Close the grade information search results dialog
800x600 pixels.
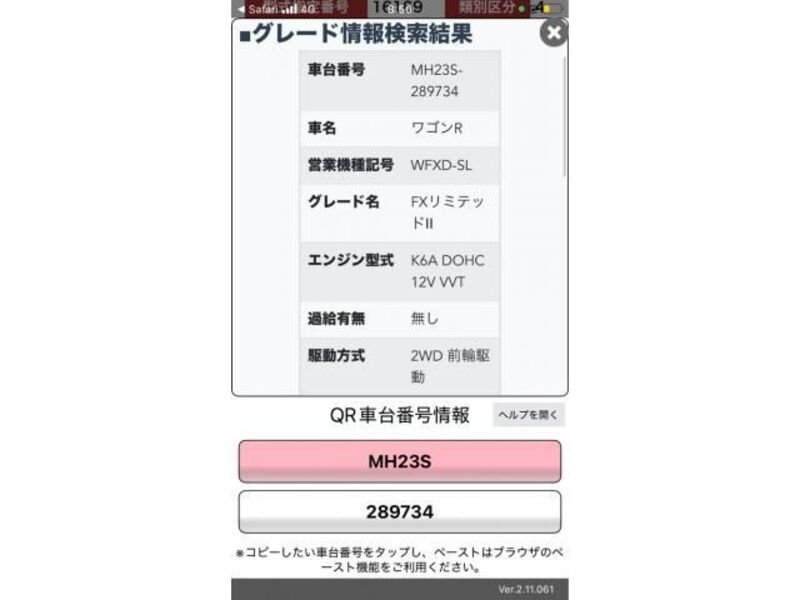(x=553, y=33)
